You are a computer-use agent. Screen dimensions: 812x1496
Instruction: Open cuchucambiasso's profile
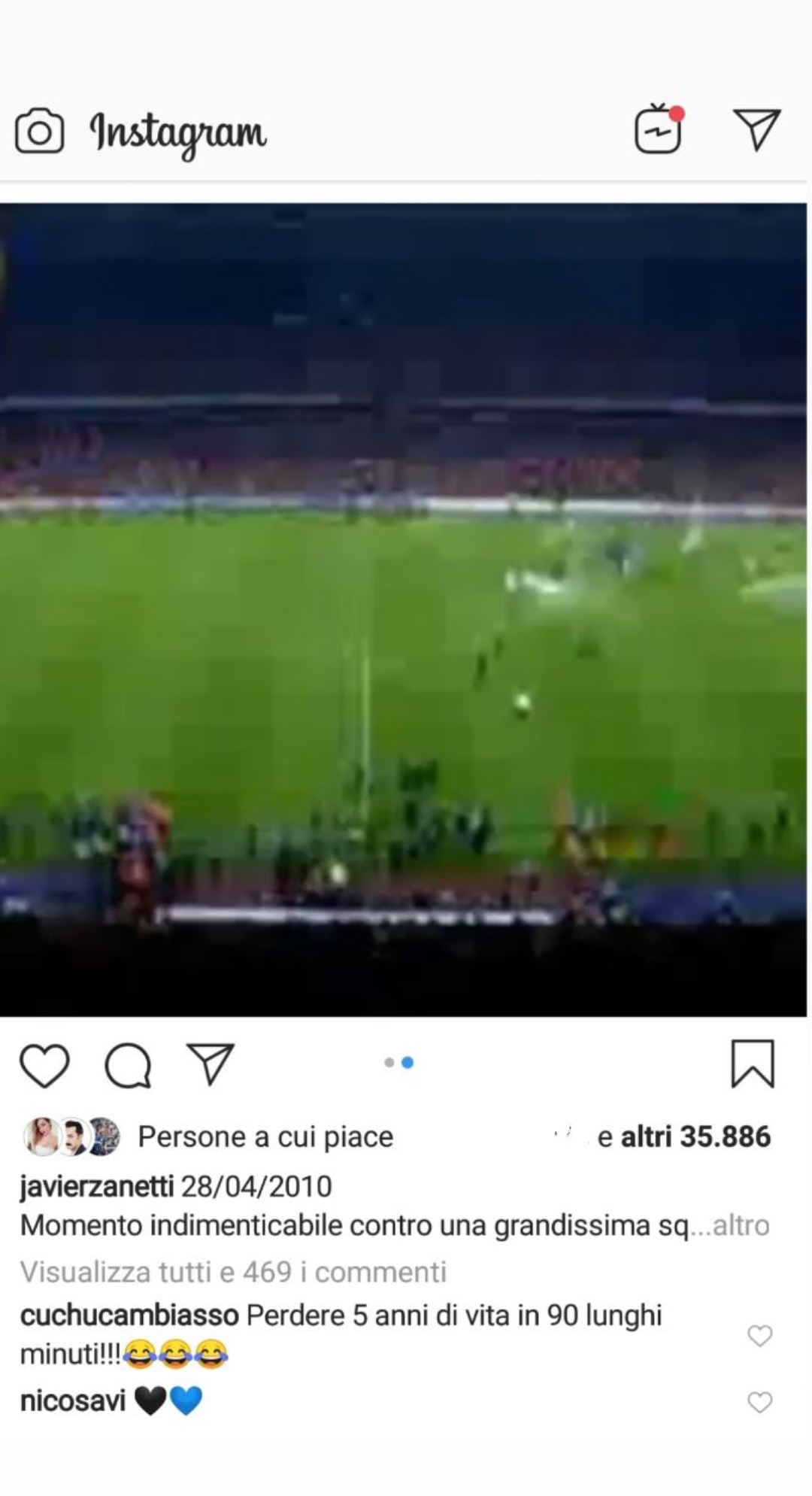tap(129, 1315)
